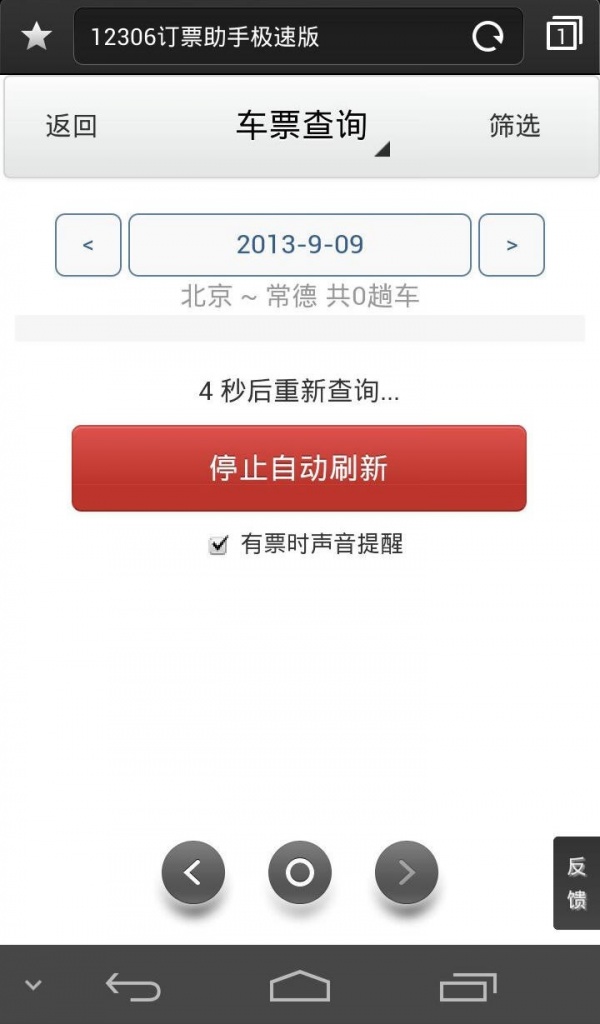Open recent apps from the system bar
The image size is (600, 1024).
click(x=468, y=987)
